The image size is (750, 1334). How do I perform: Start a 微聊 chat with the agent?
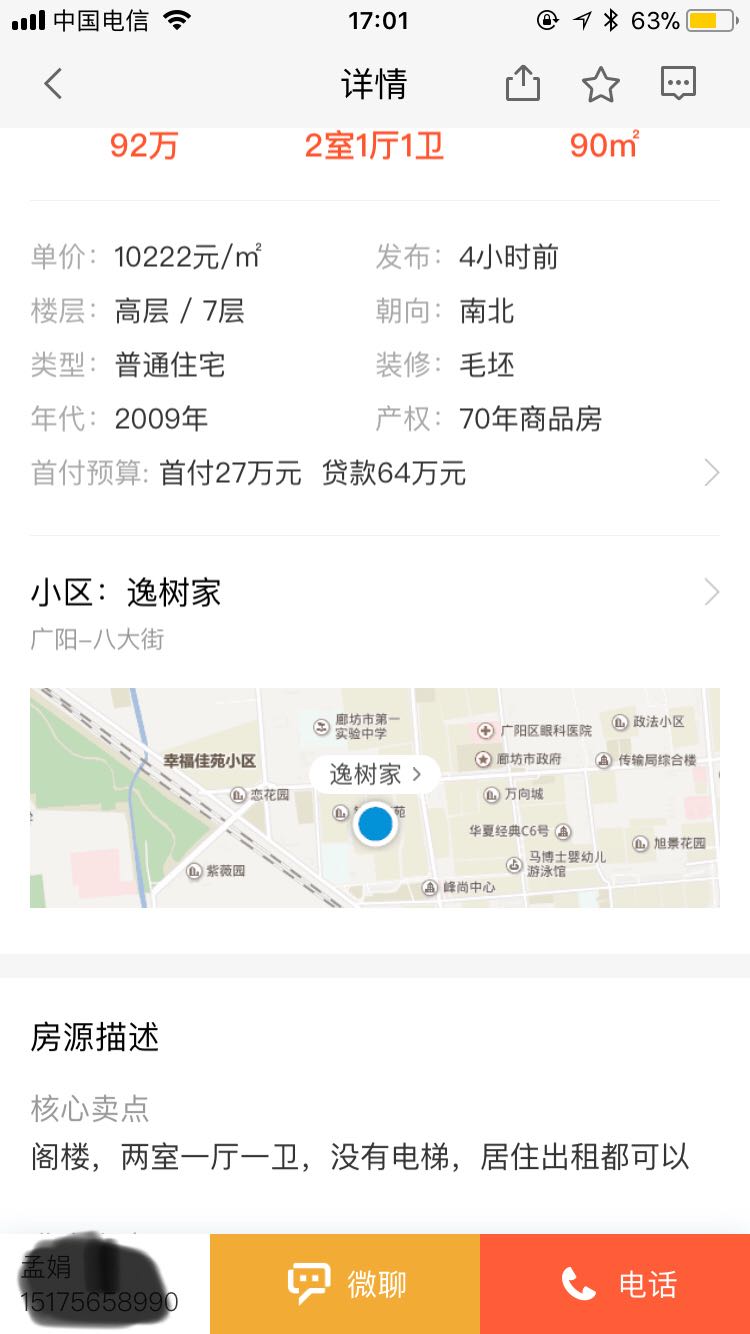click(x=345, y=1283)
